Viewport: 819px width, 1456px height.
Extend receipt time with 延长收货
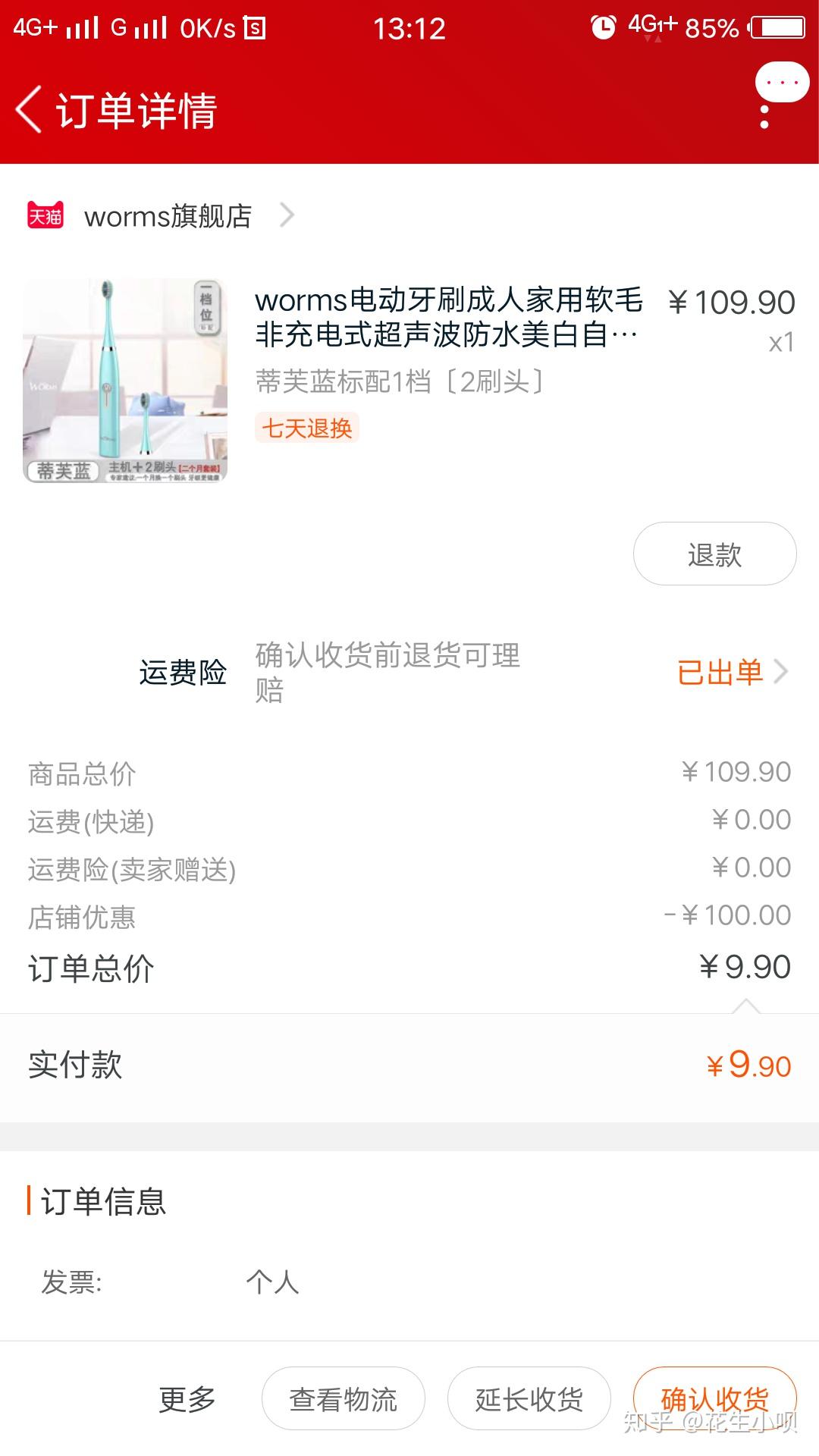tap(529, 1399)
